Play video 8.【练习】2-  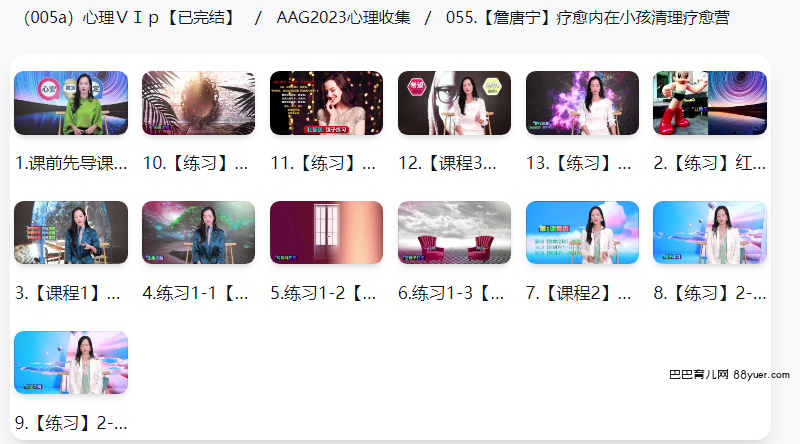point(710,233)
